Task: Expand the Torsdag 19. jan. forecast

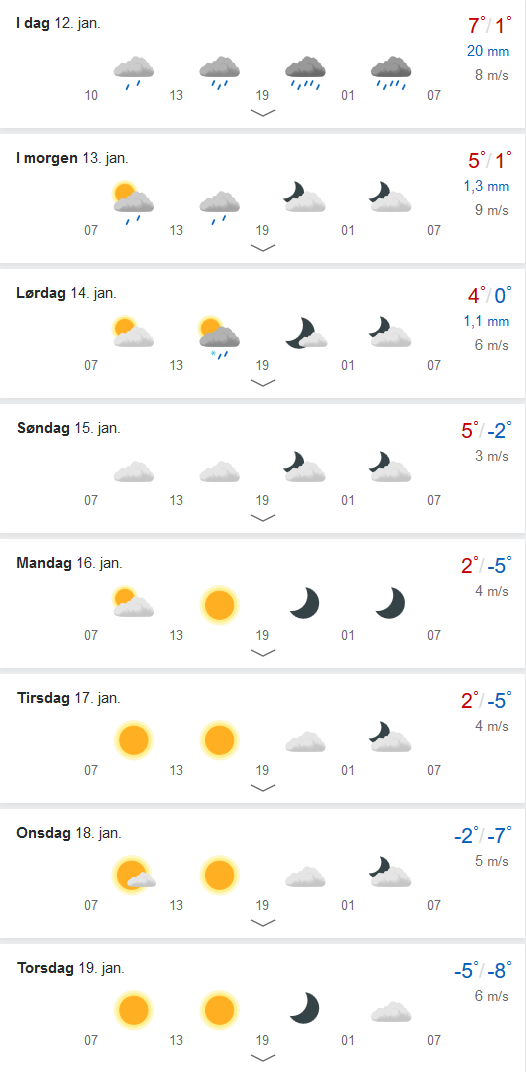Action: click(263, 1058)
